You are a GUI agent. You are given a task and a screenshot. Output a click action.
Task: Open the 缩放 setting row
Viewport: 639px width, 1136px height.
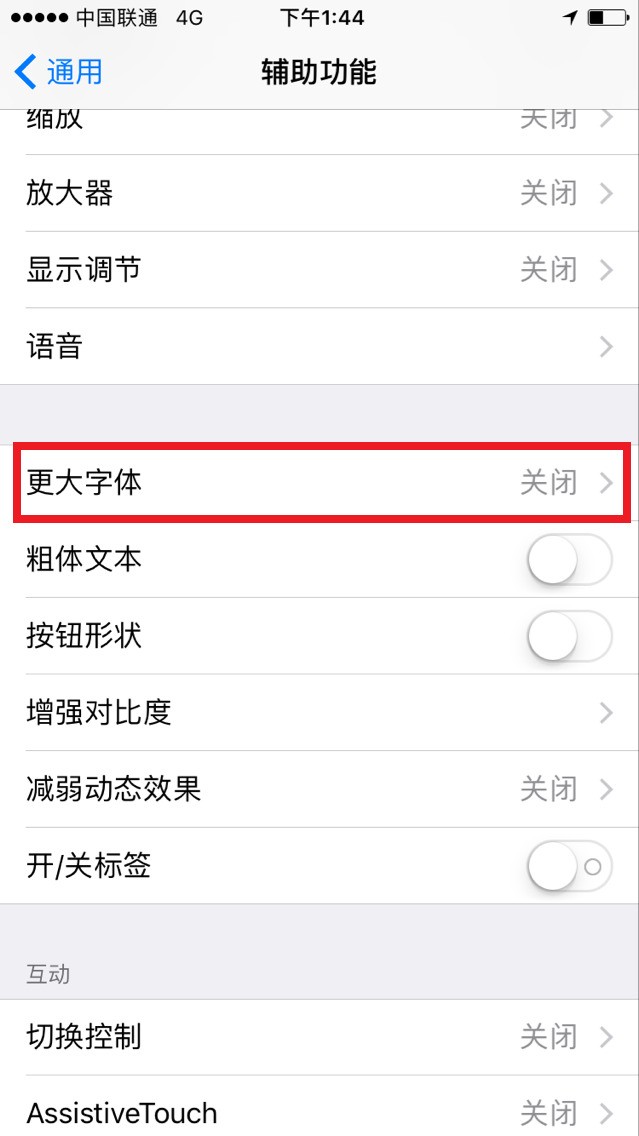coord(319,125)
